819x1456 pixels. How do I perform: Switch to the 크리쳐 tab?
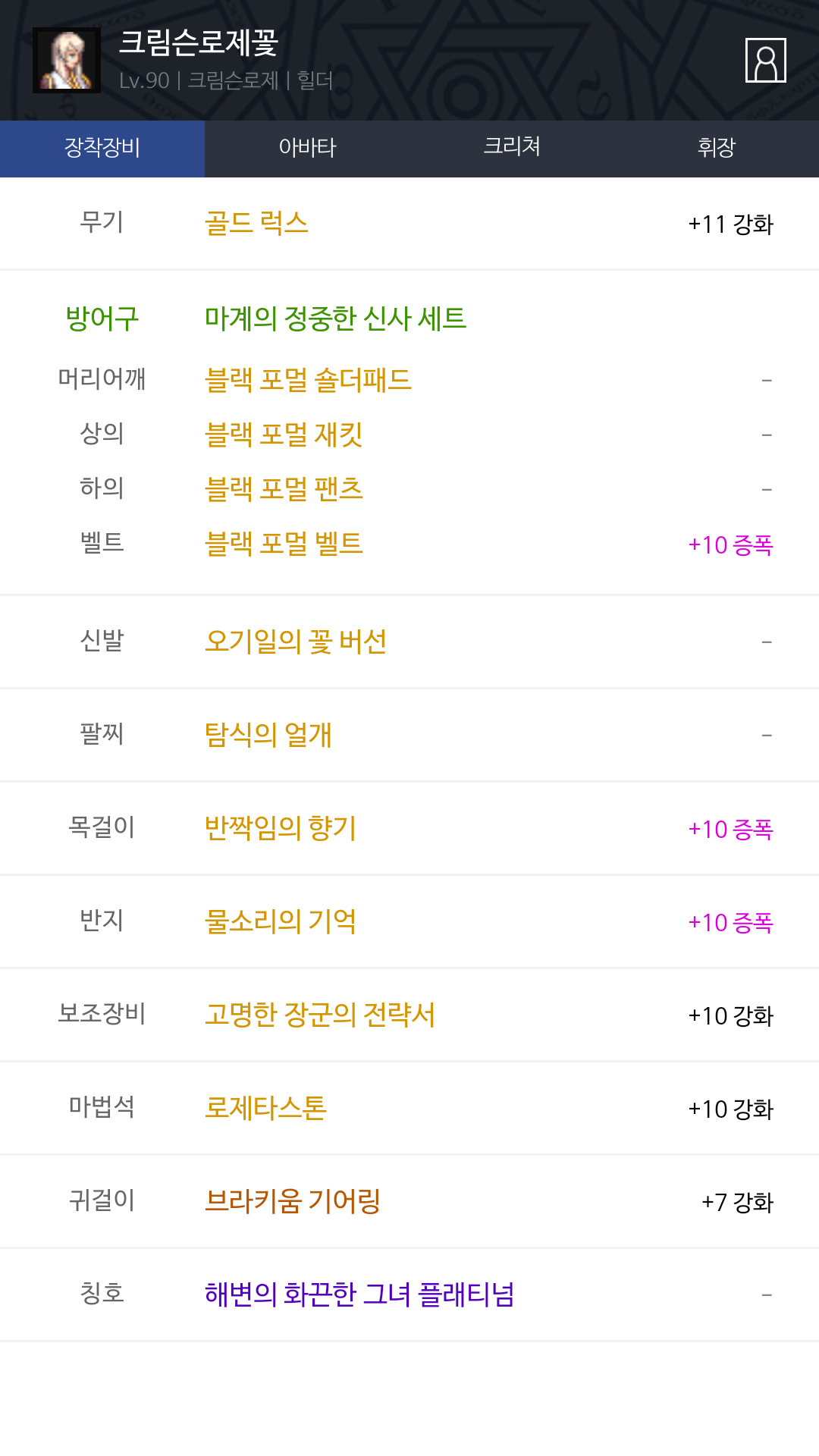pos(512,149)
